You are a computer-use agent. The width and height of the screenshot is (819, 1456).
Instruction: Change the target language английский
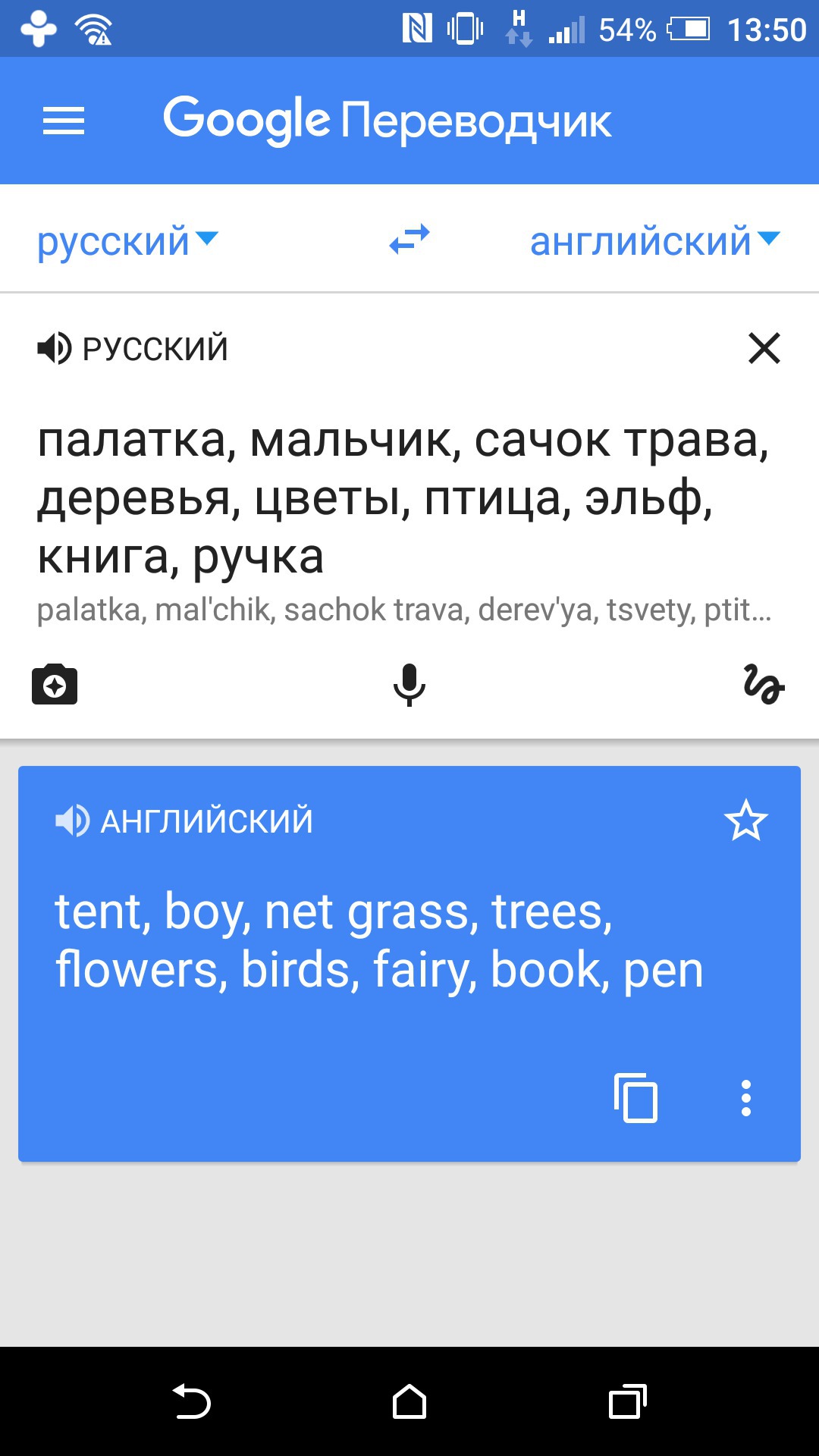point(654,241)
